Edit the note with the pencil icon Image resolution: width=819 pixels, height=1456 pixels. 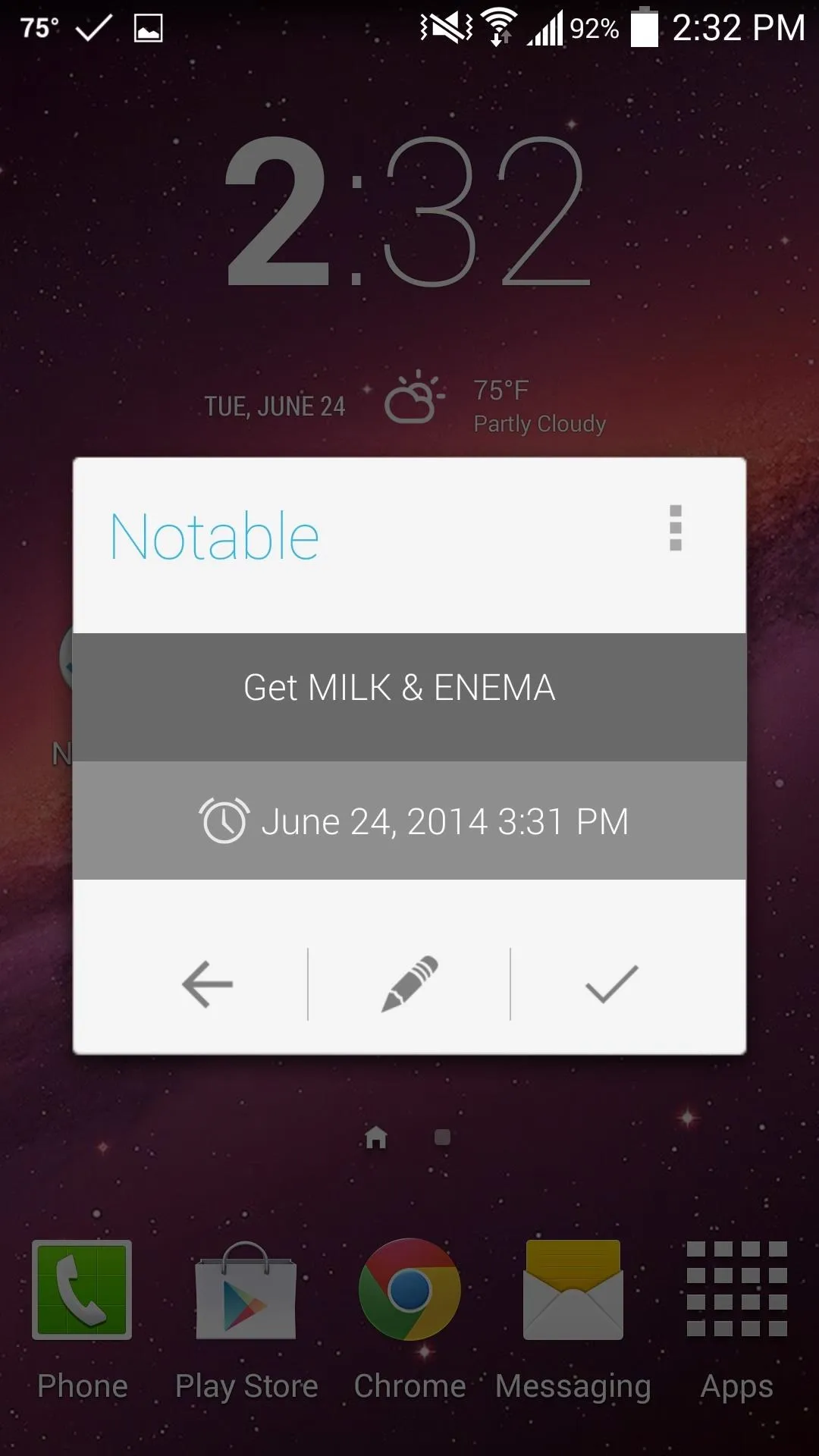[x=409, y=984]
